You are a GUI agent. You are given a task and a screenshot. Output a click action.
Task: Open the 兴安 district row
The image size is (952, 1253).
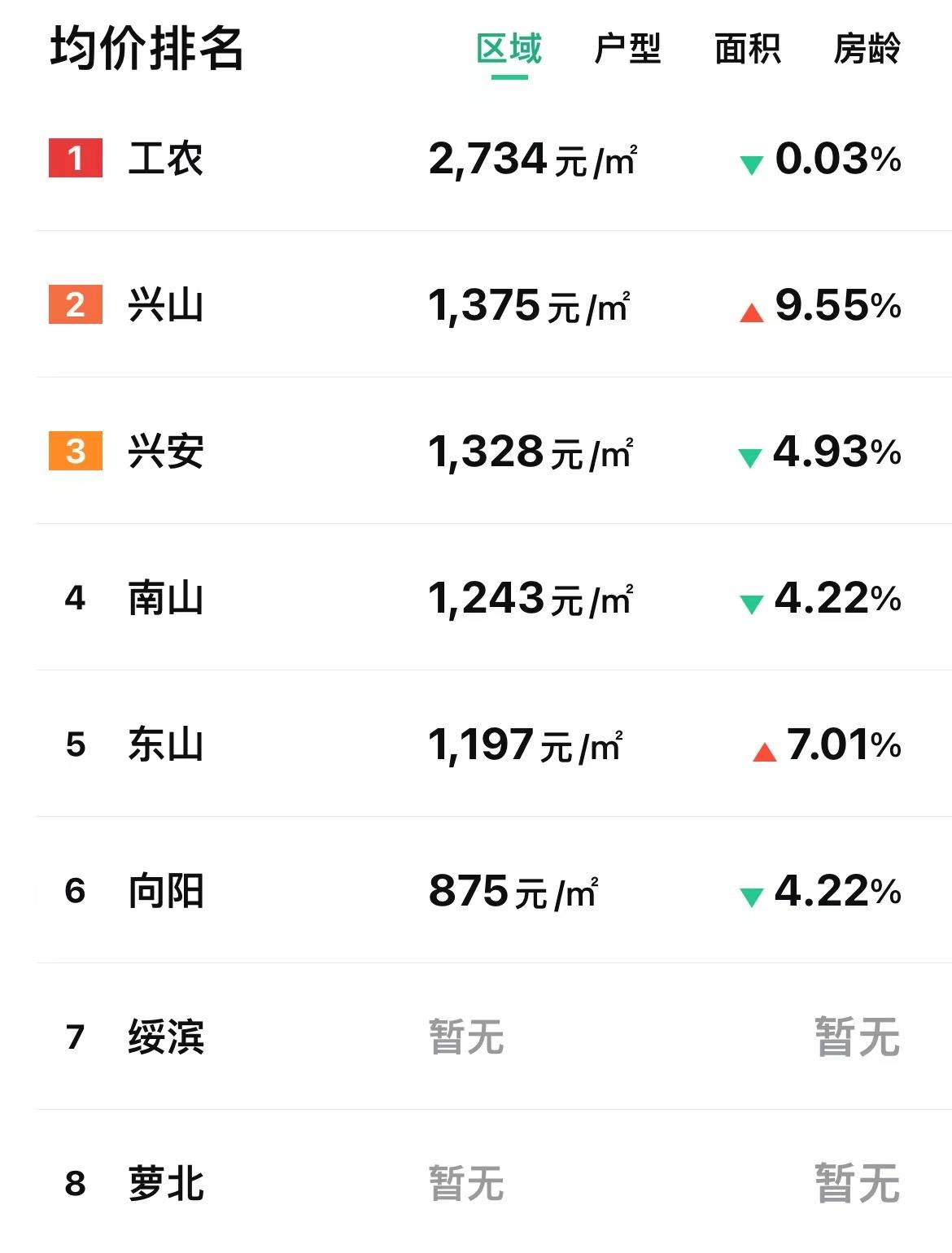pos(166,452)
